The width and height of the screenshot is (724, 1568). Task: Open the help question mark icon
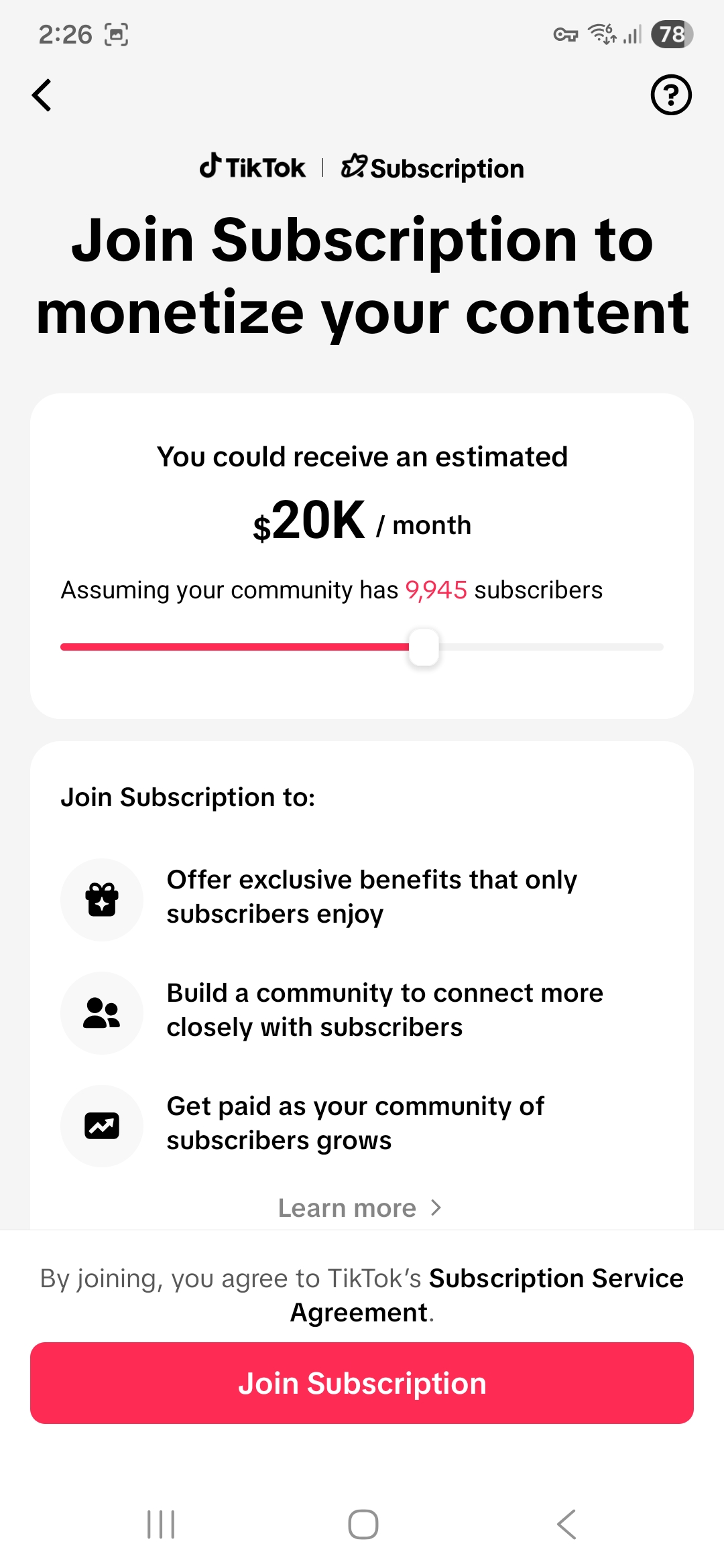671,95
